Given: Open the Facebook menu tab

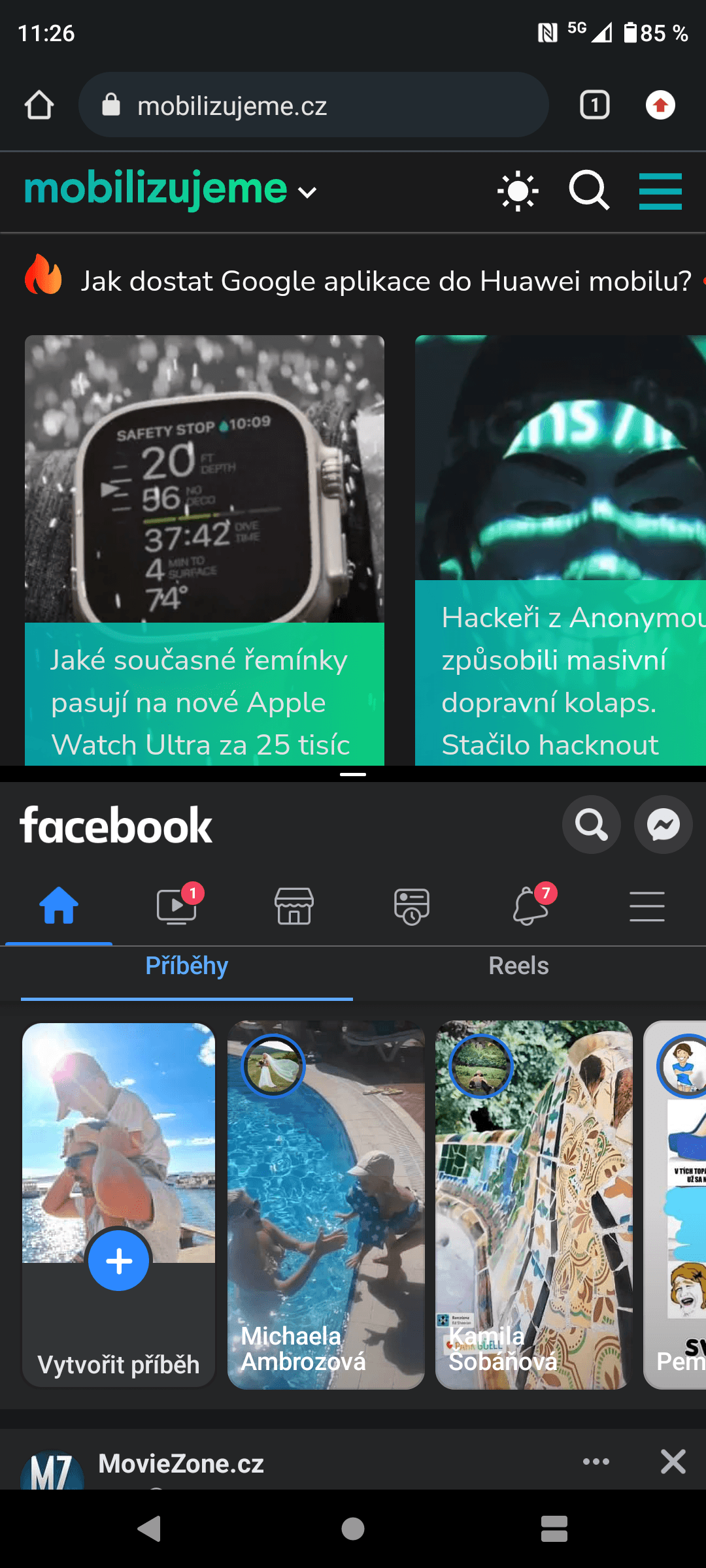Looking at the screenshot, I should click(x=647, y=906).
